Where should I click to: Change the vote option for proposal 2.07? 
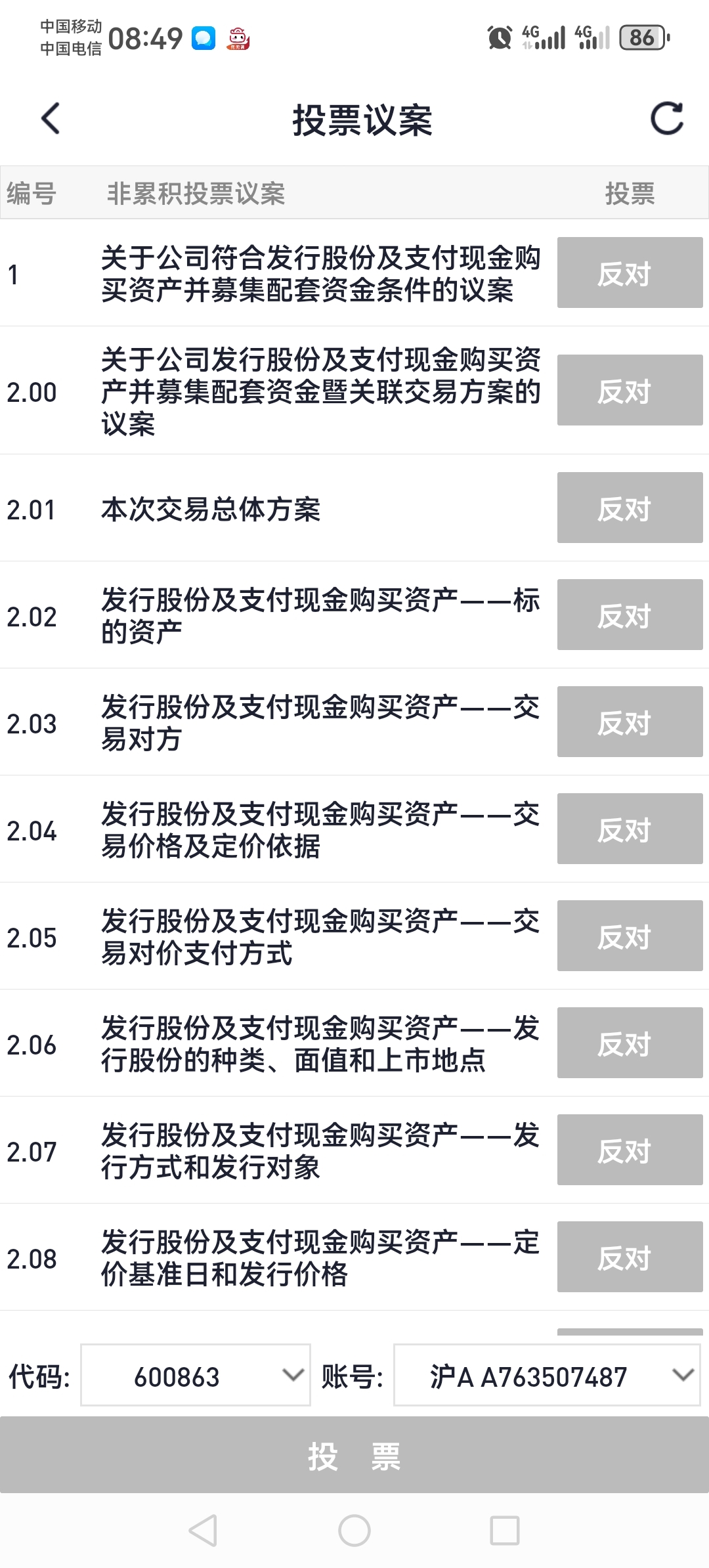pyautogui.click(x=630, y=1150)
